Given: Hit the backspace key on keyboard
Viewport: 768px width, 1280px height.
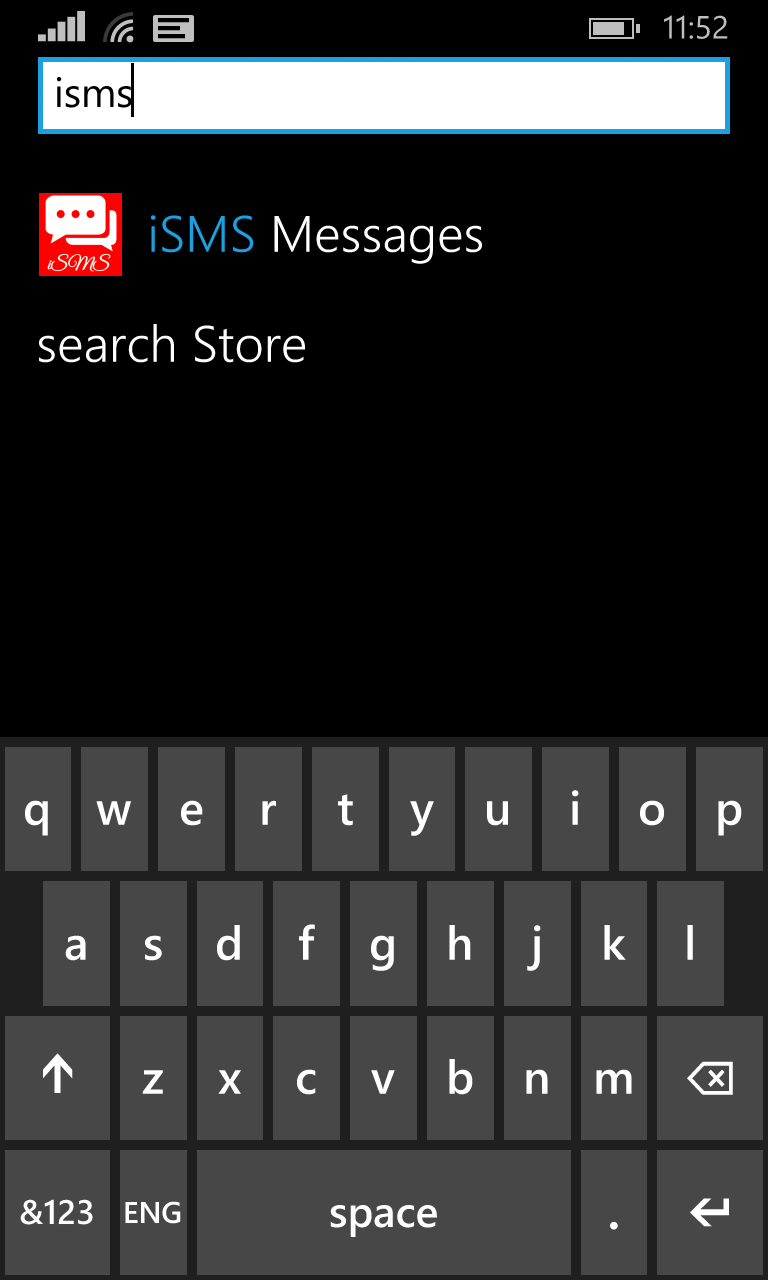Looking at the screenshot, I should 710,1079.
